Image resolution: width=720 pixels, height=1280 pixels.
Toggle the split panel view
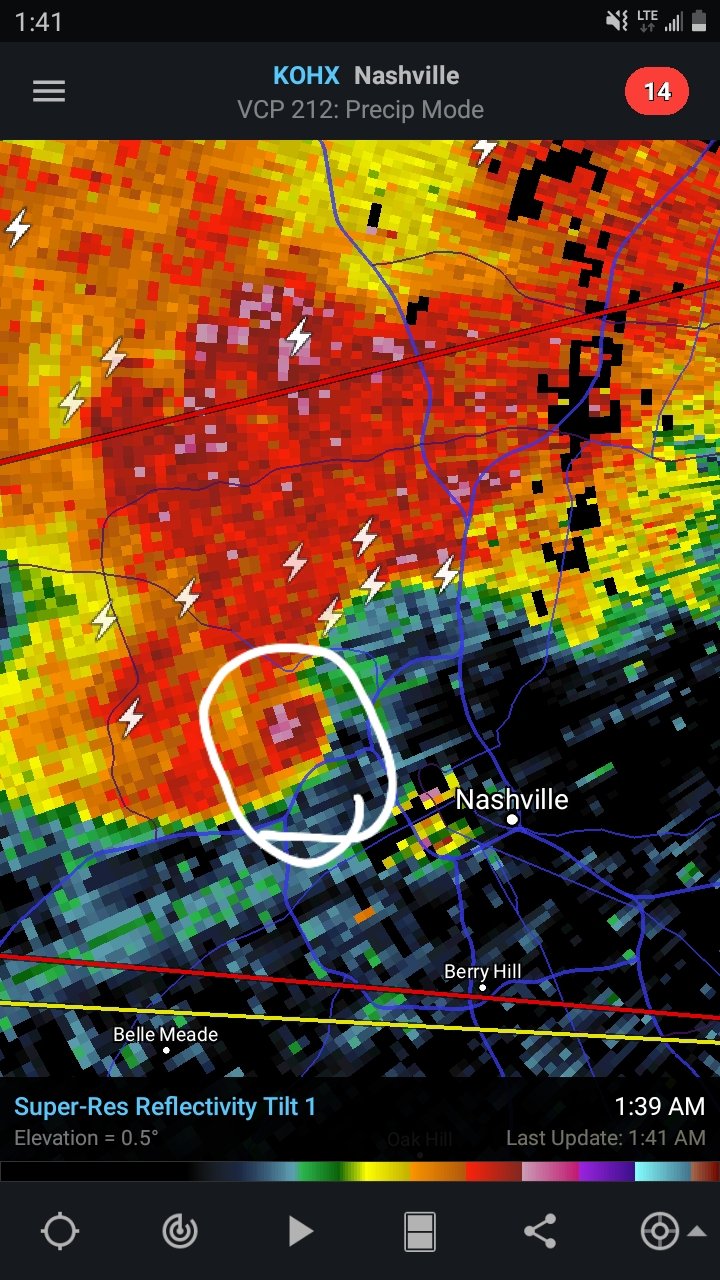420,1232
